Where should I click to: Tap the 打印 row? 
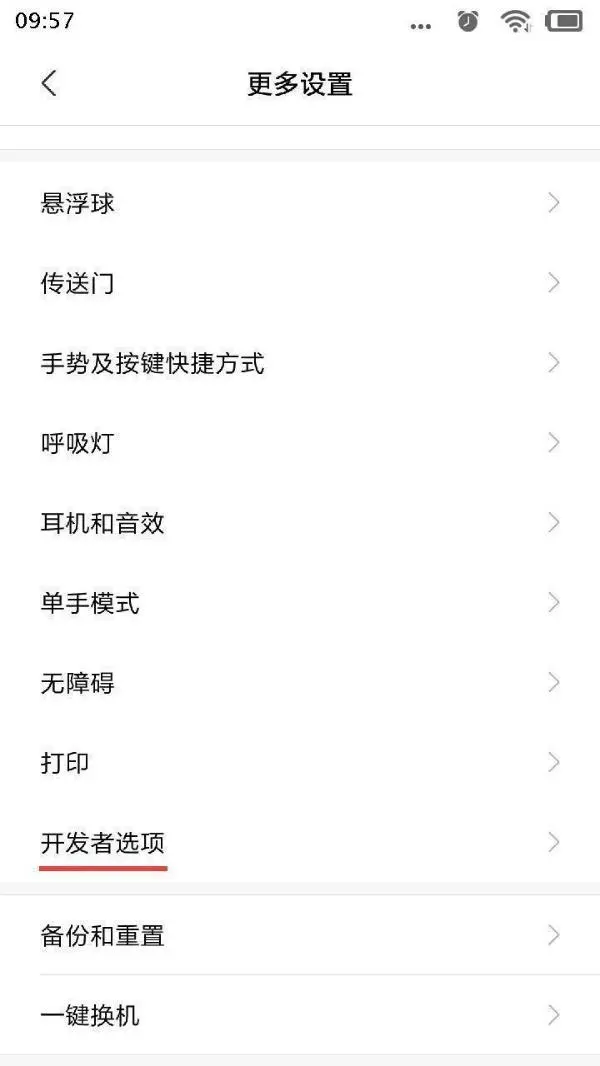click(x=300, y=763)
